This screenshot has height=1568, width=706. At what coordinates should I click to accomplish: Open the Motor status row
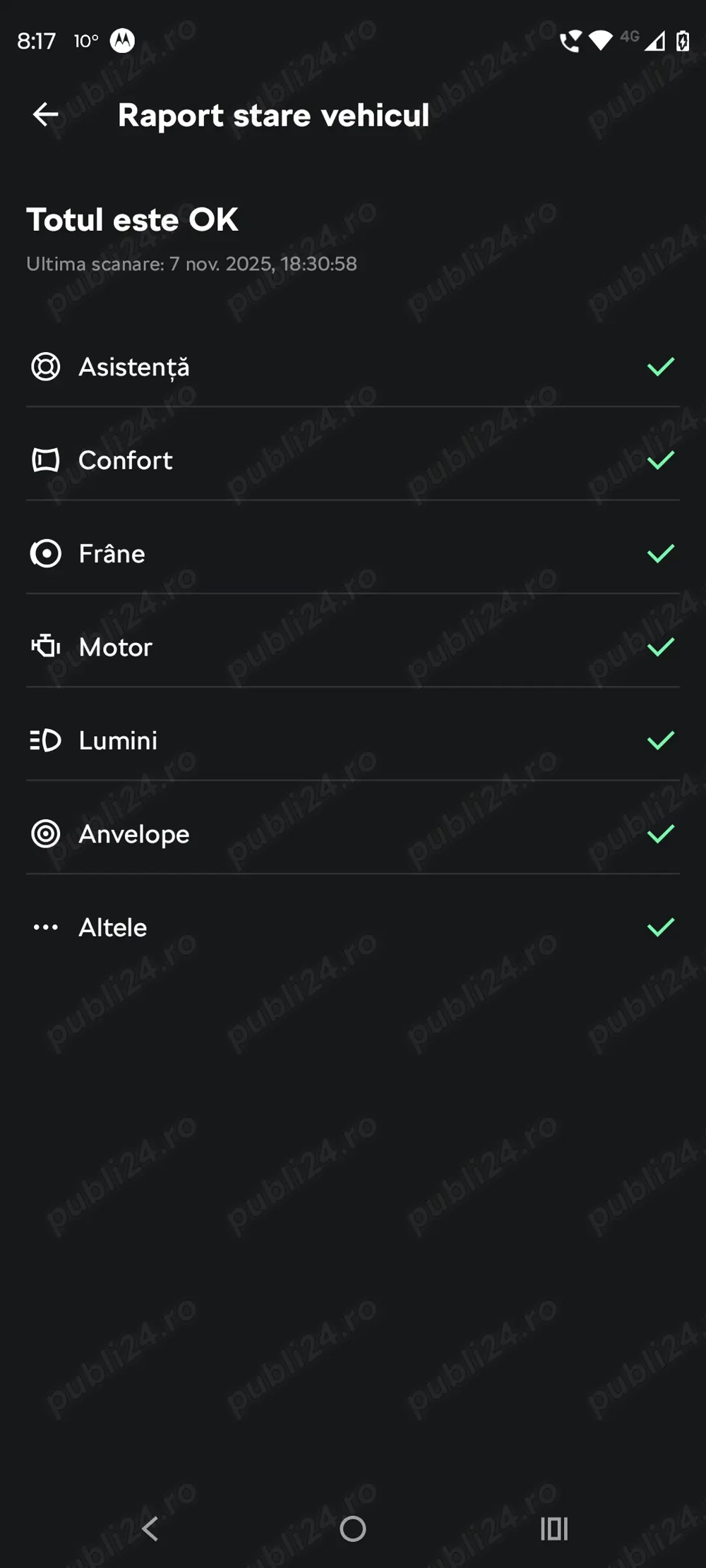click(x=353, y=647)
